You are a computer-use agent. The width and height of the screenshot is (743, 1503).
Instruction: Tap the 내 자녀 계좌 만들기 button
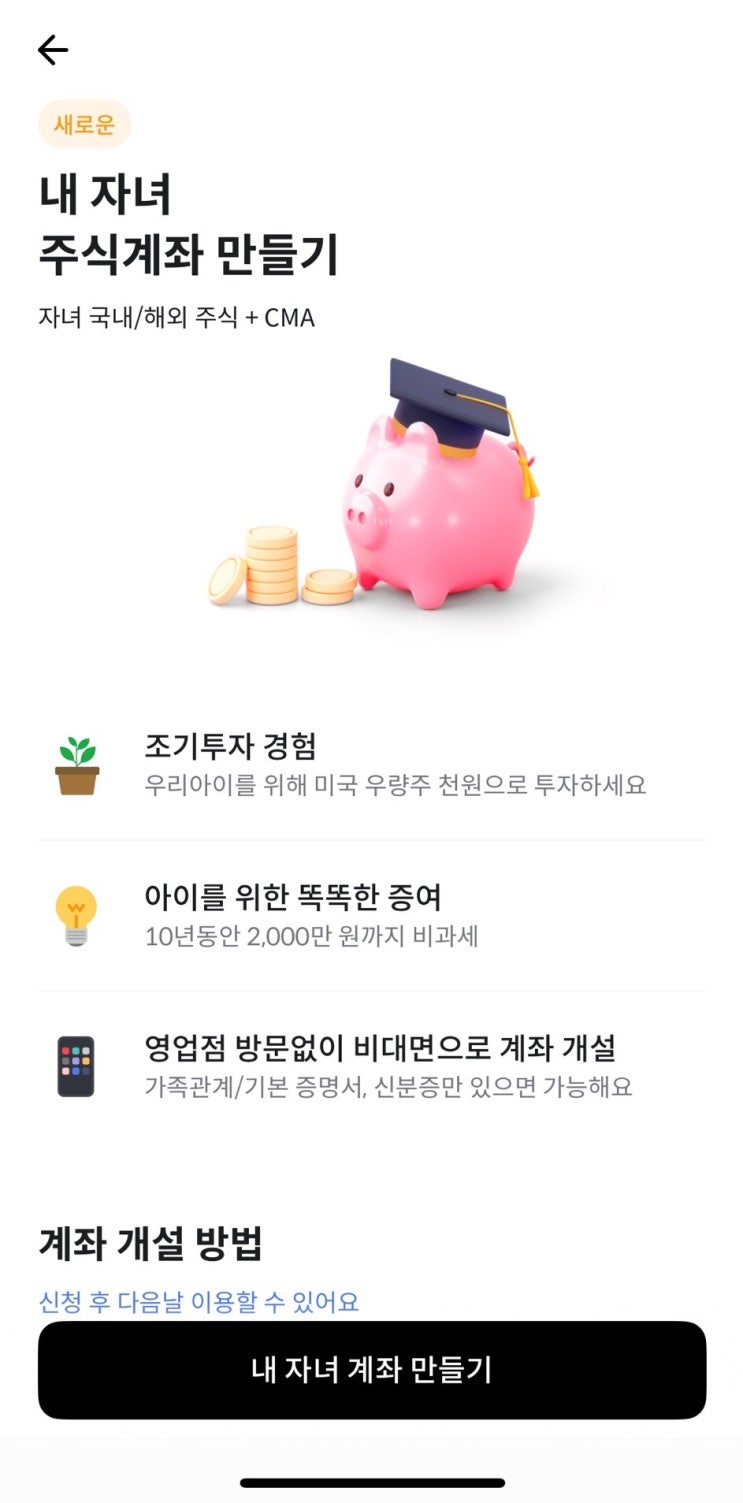[372, 1369]
